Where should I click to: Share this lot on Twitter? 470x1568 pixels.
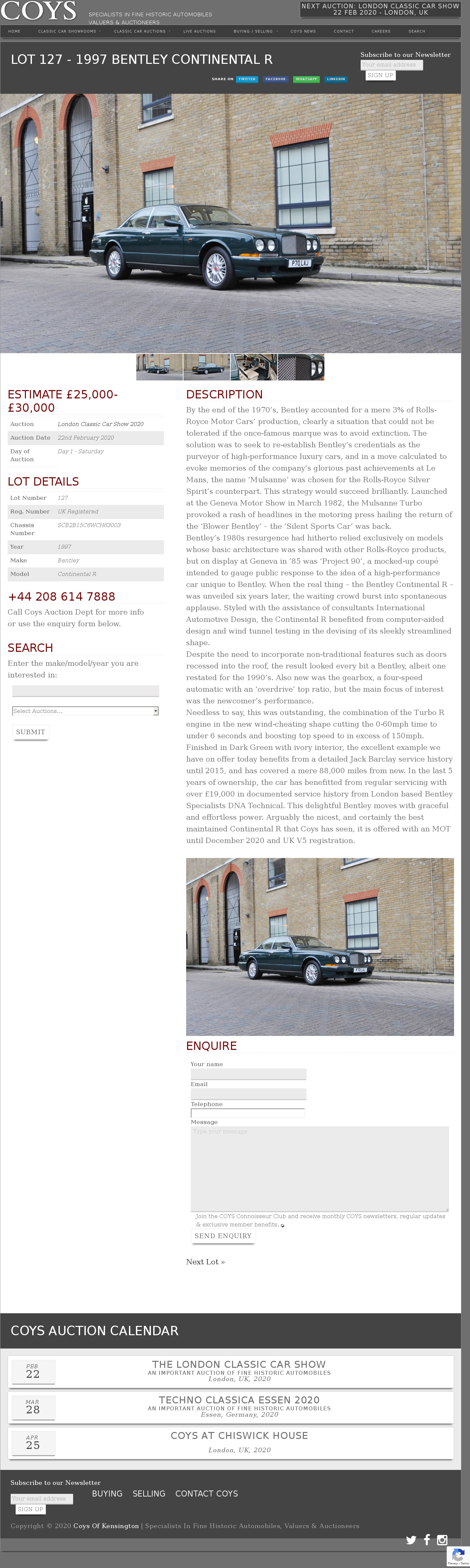point(247,79)
